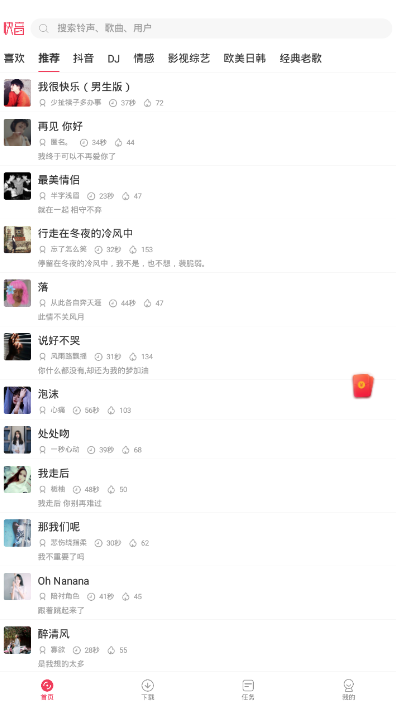This screenshot has height=707, width=396.
Task: Open the 任务 tab in bottom bar
Action: 248,689
